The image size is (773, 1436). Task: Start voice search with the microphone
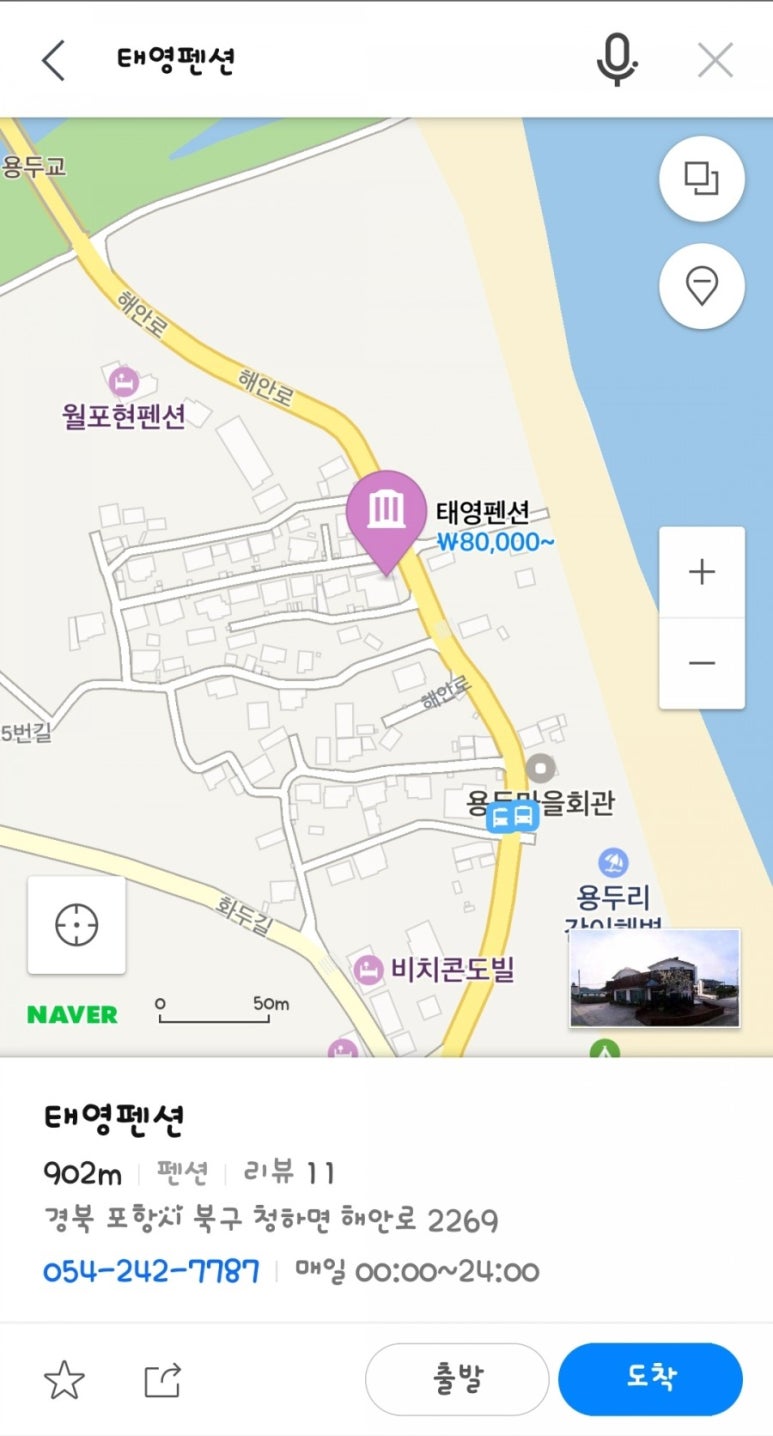pos(616,60)
